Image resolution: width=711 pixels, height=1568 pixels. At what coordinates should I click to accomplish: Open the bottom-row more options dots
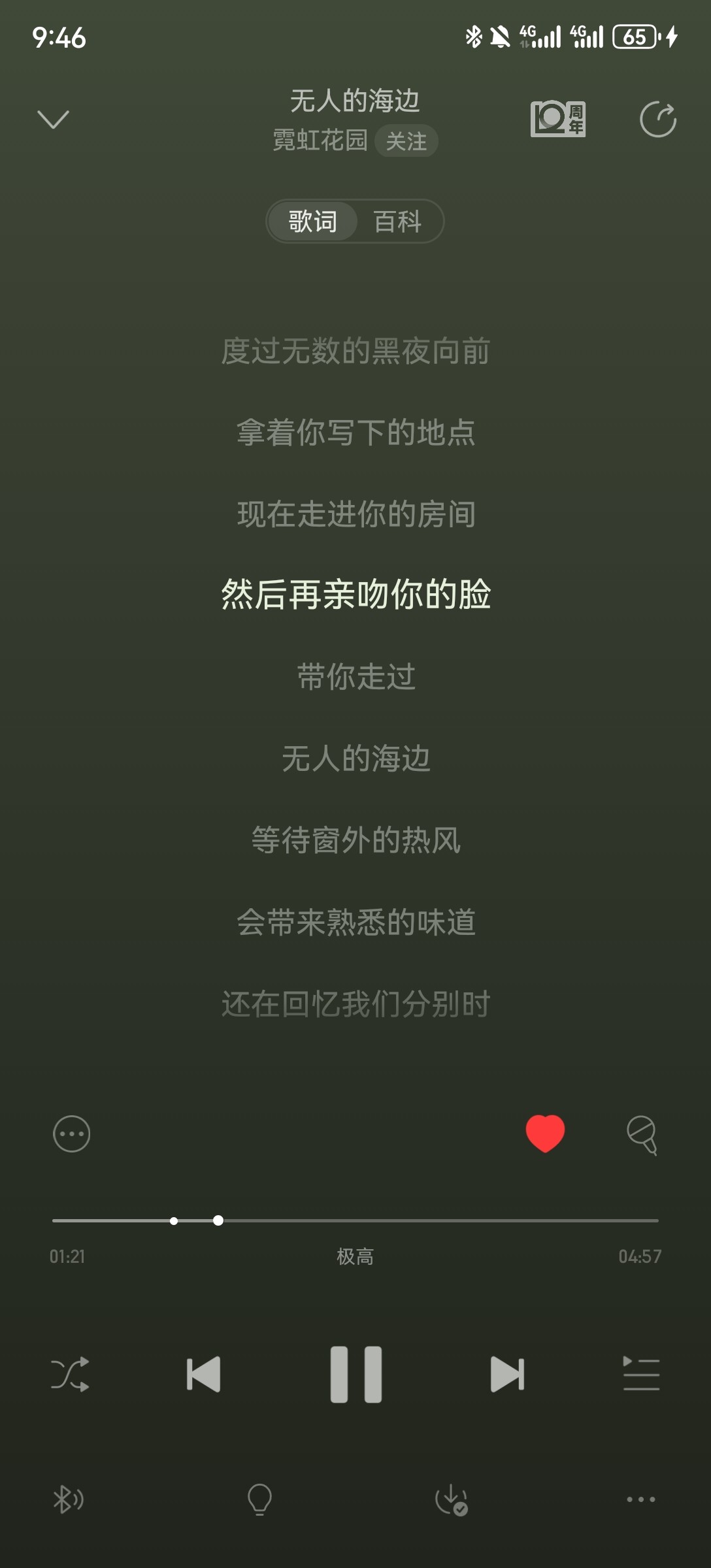641,1499
